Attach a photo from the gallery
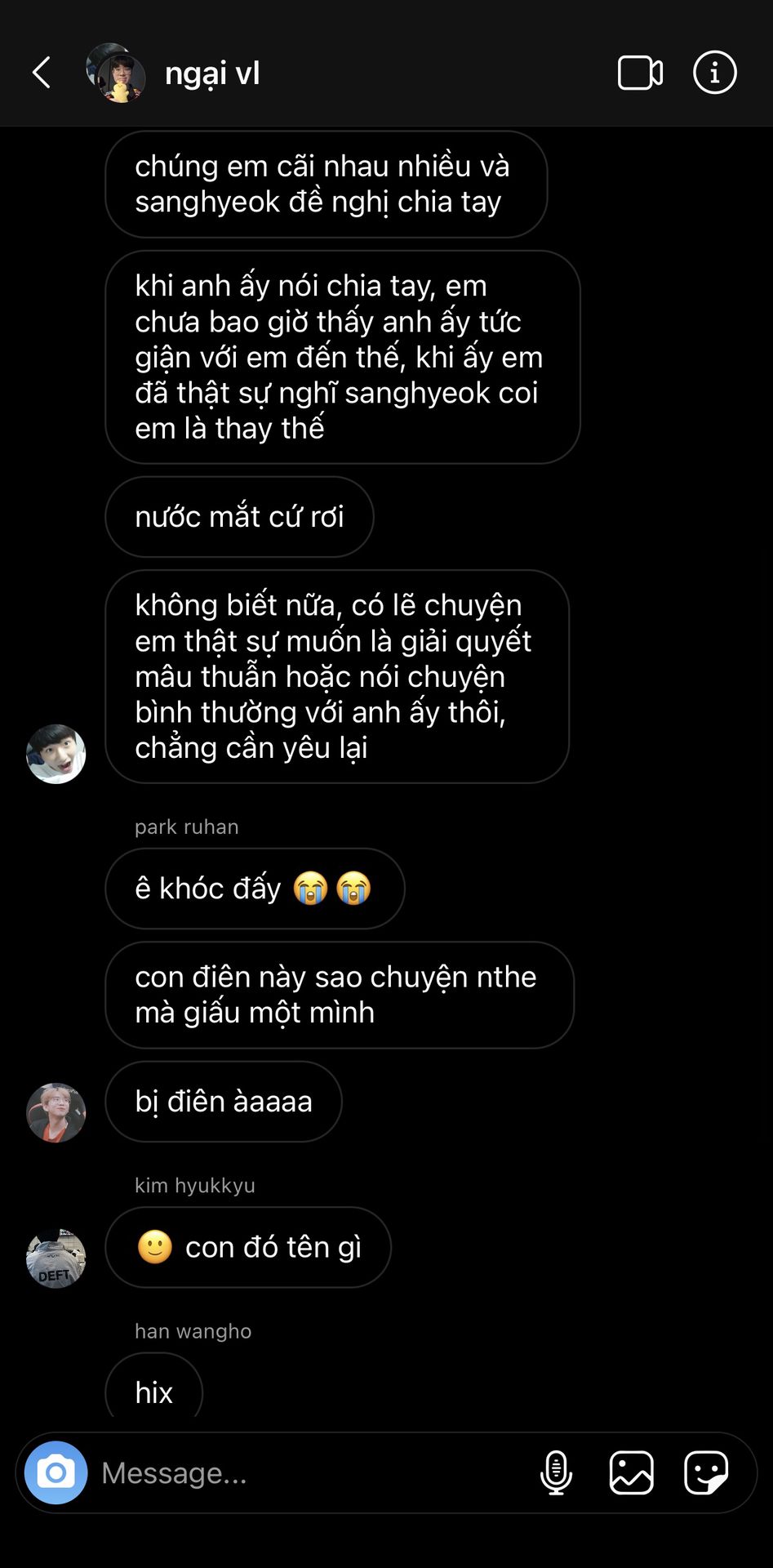 (x=631, y=1472)
